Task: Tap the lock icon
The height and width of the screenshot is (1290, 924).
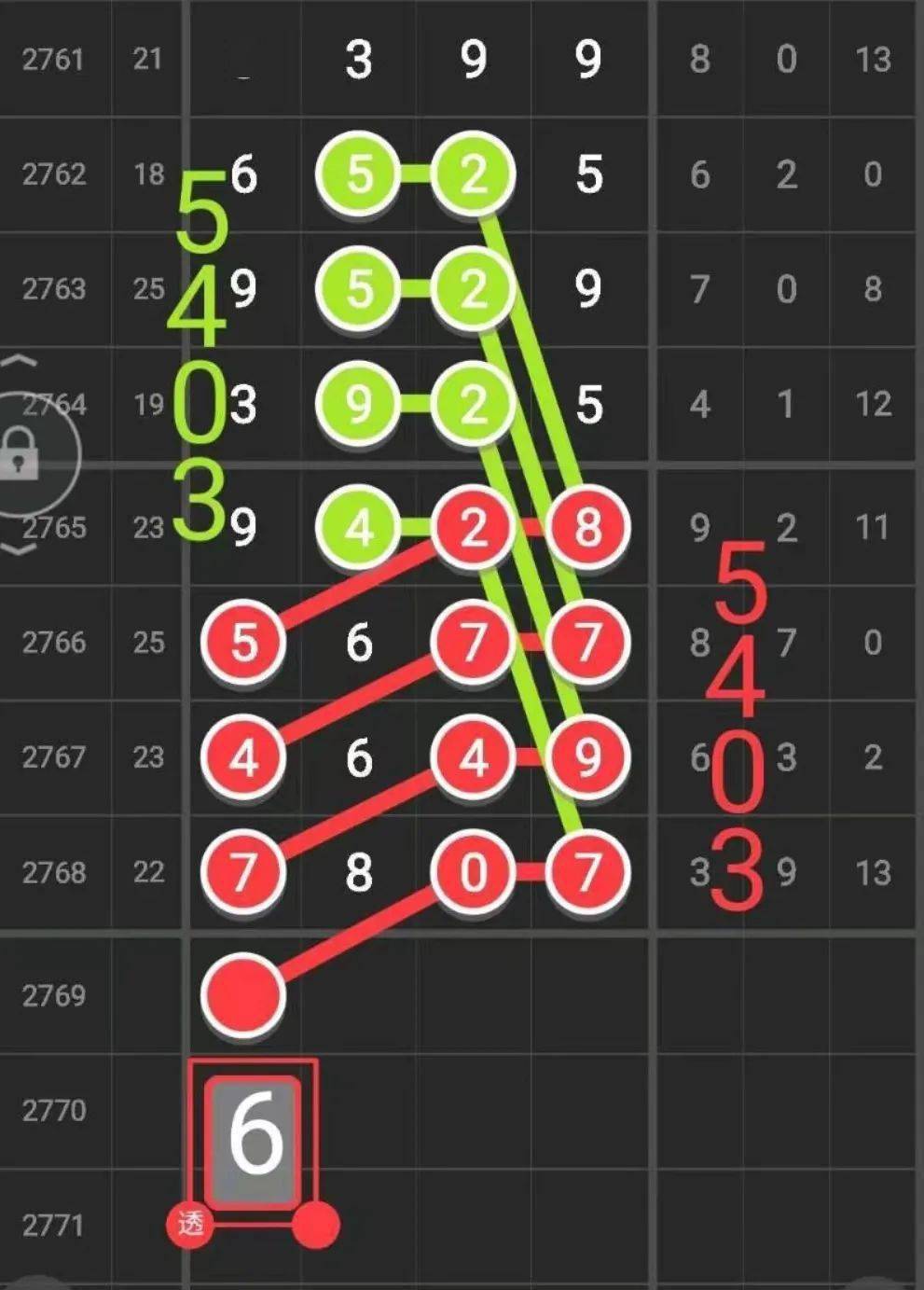Action: click(x=21, y=454)
